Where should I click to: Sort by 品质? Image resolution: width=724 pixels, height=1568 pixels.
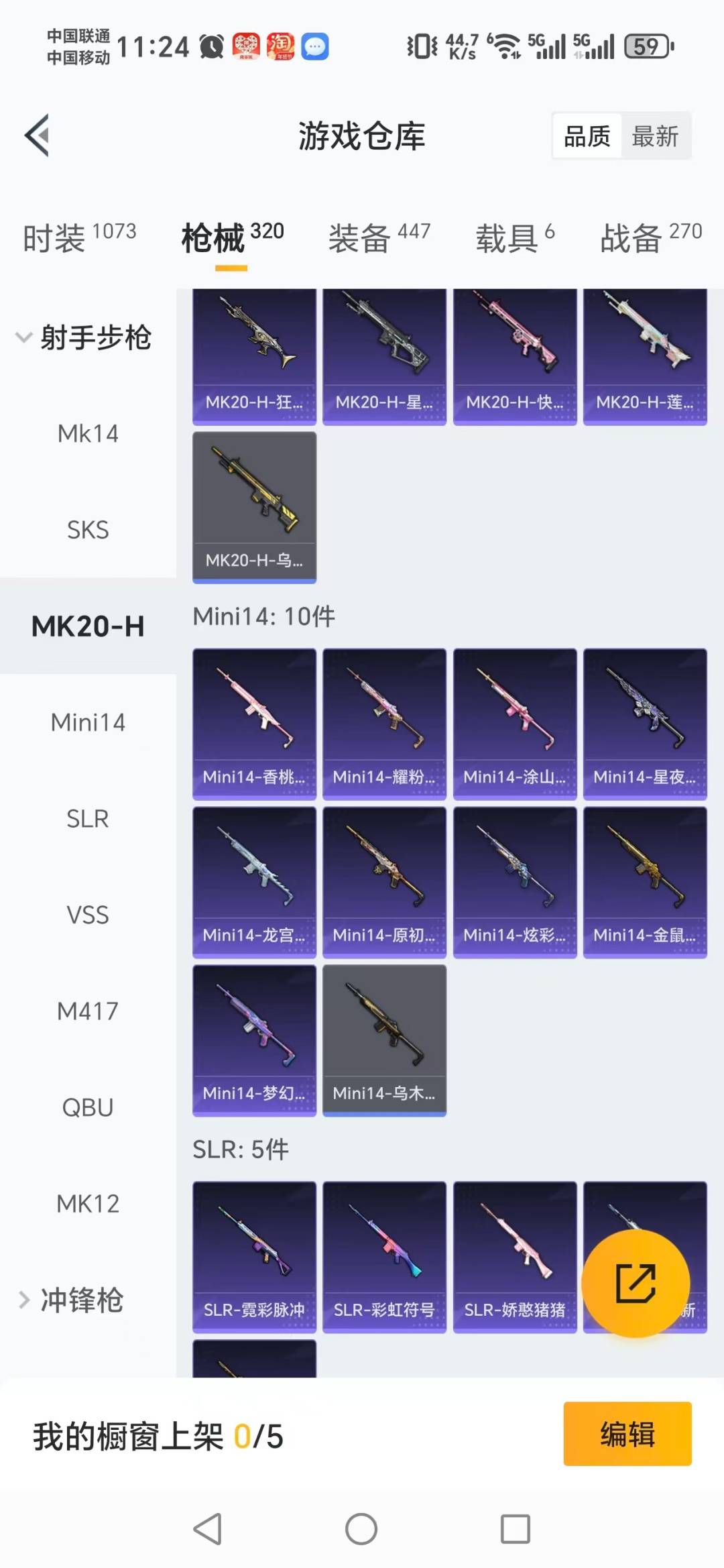tap(587, 136)
